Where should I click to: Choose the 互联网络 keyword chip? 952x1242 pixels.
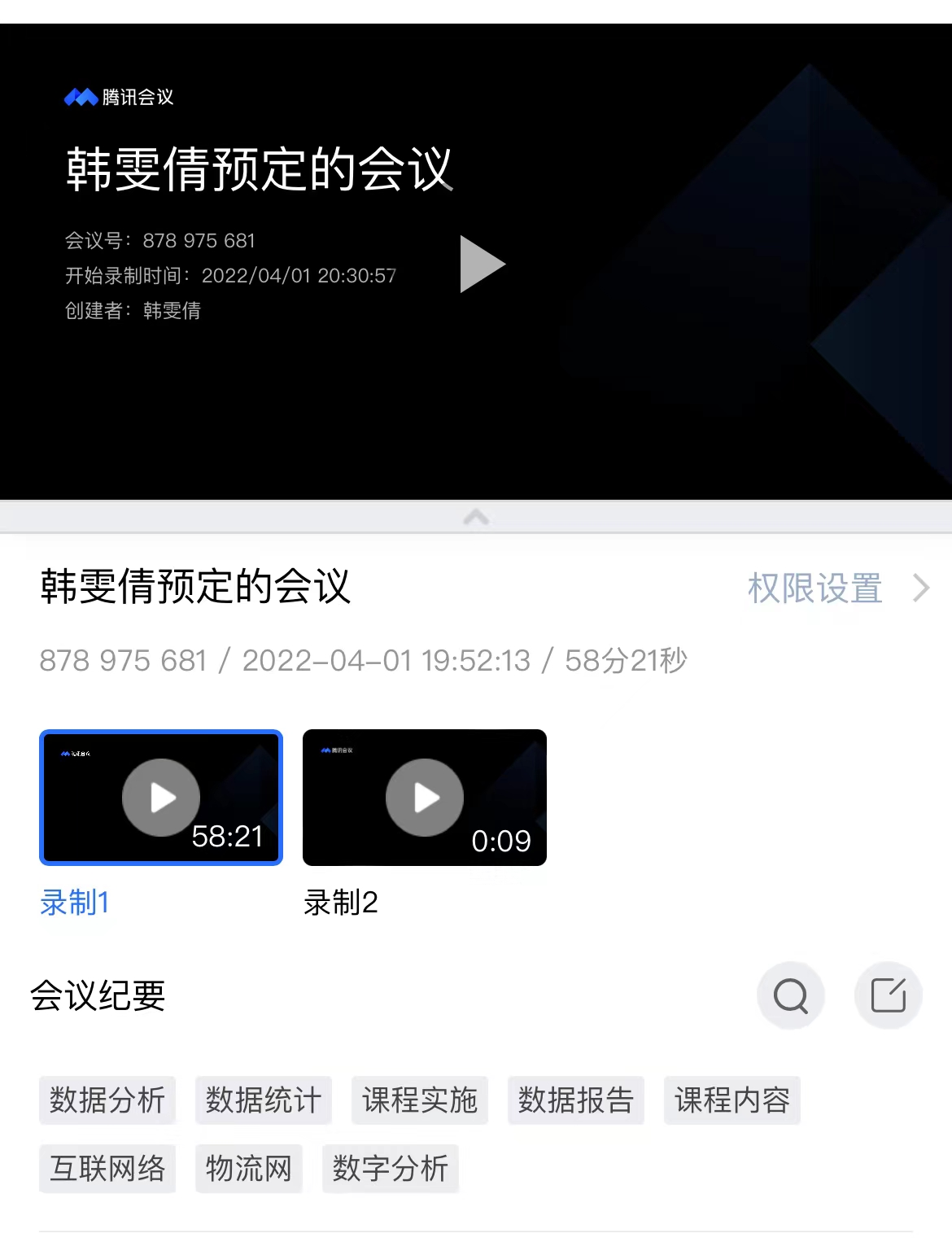click(107, 1169)
